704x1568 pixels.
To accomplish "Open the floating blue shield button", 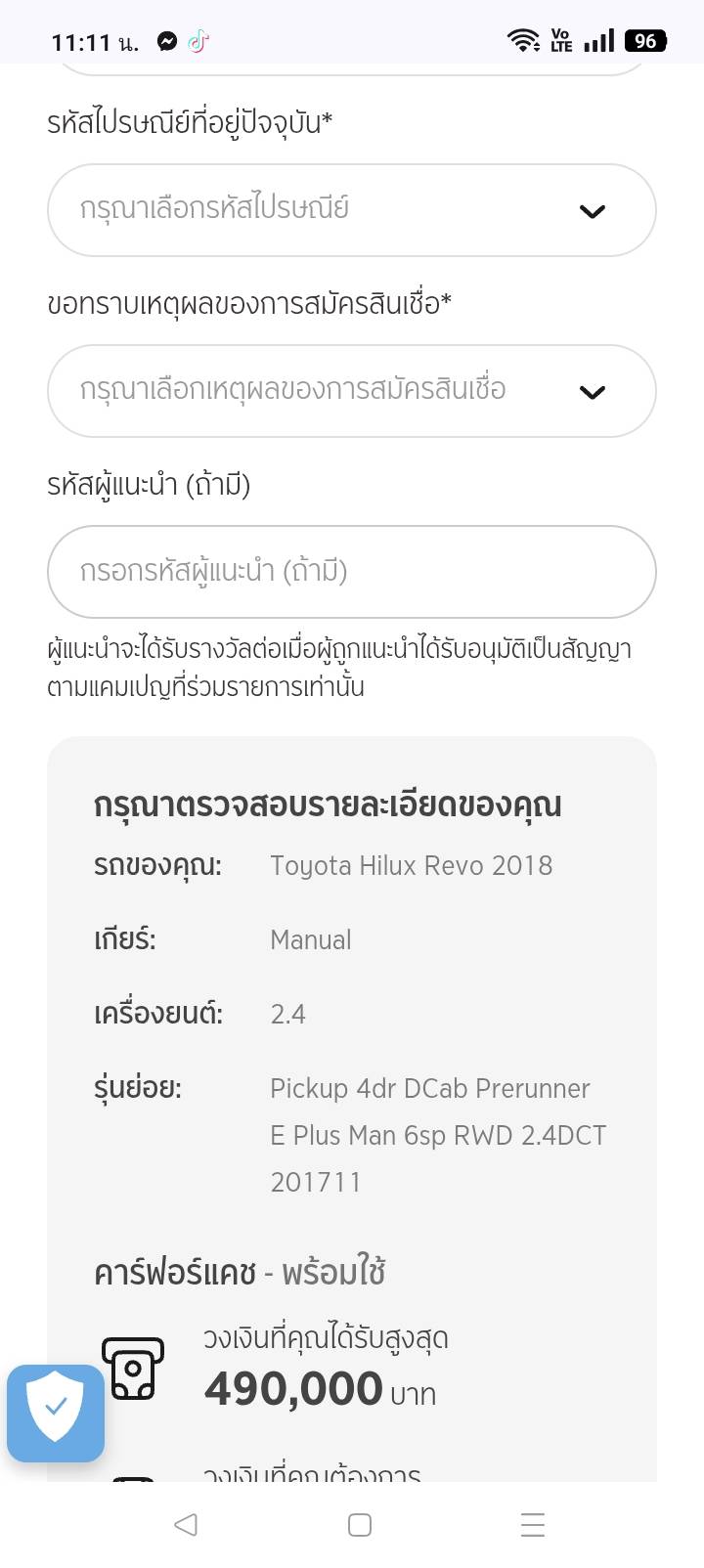I will tap(56, 1413).
